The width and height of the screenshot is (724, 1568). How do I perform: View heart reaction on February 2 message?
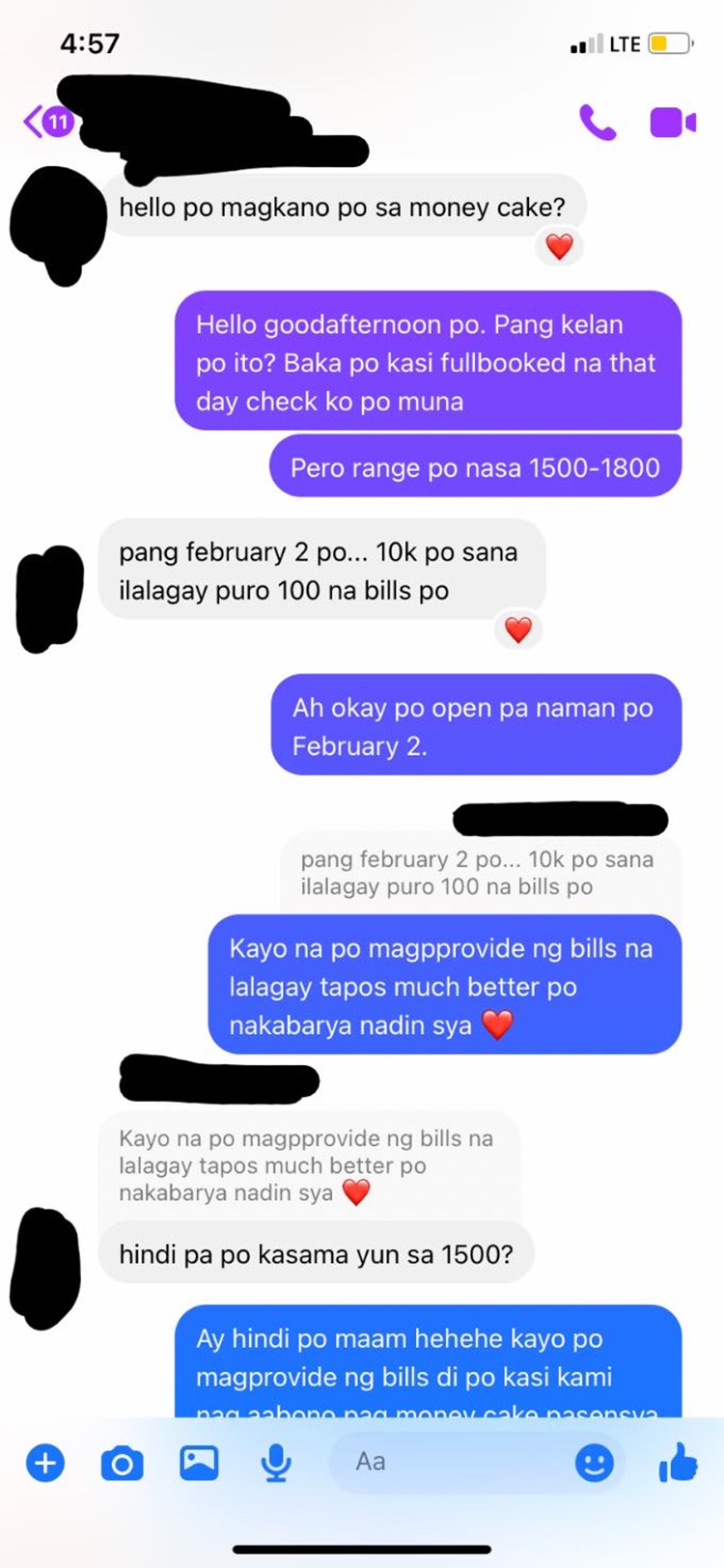tap(518, 630)
